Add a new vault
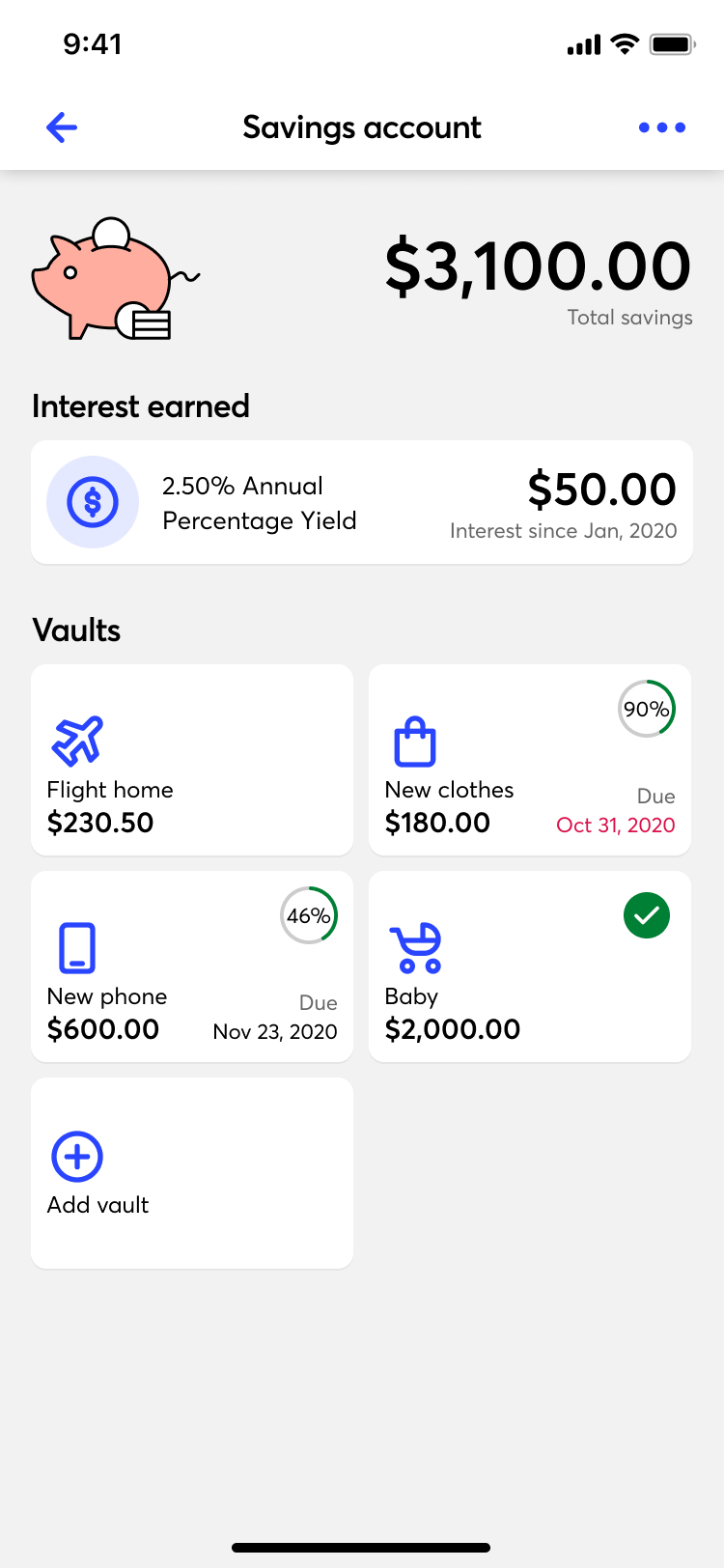Screen dimensions: 724x1568 coord(192,1172)
